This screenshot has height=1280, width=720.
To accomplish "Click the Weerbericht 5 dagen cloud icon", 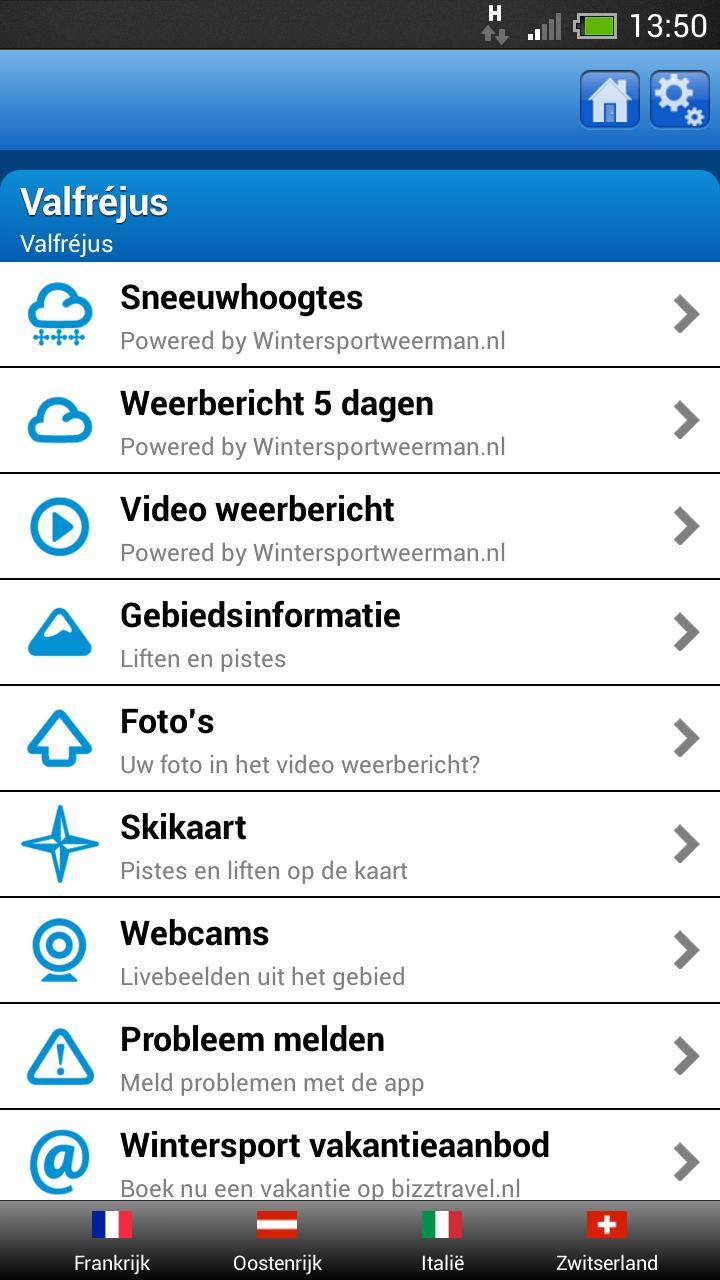I will point(59,419).
